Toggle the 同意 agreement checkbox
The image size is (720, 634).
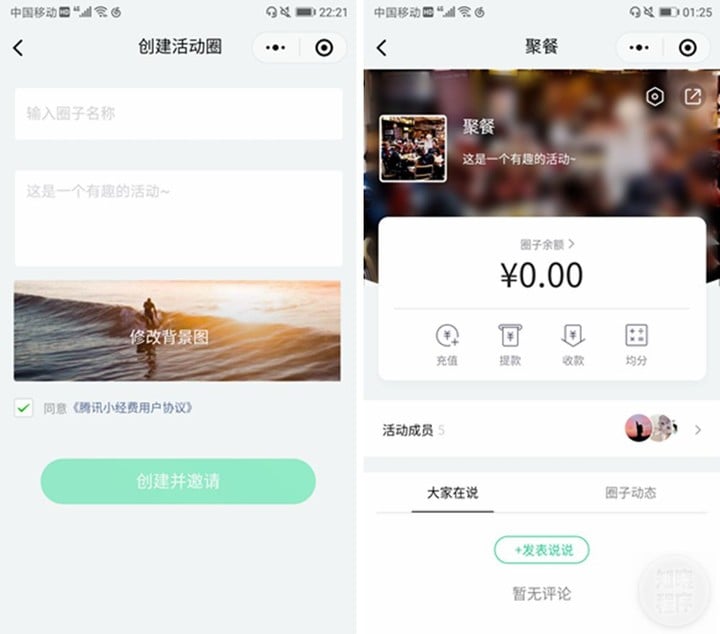coord(24,408)
